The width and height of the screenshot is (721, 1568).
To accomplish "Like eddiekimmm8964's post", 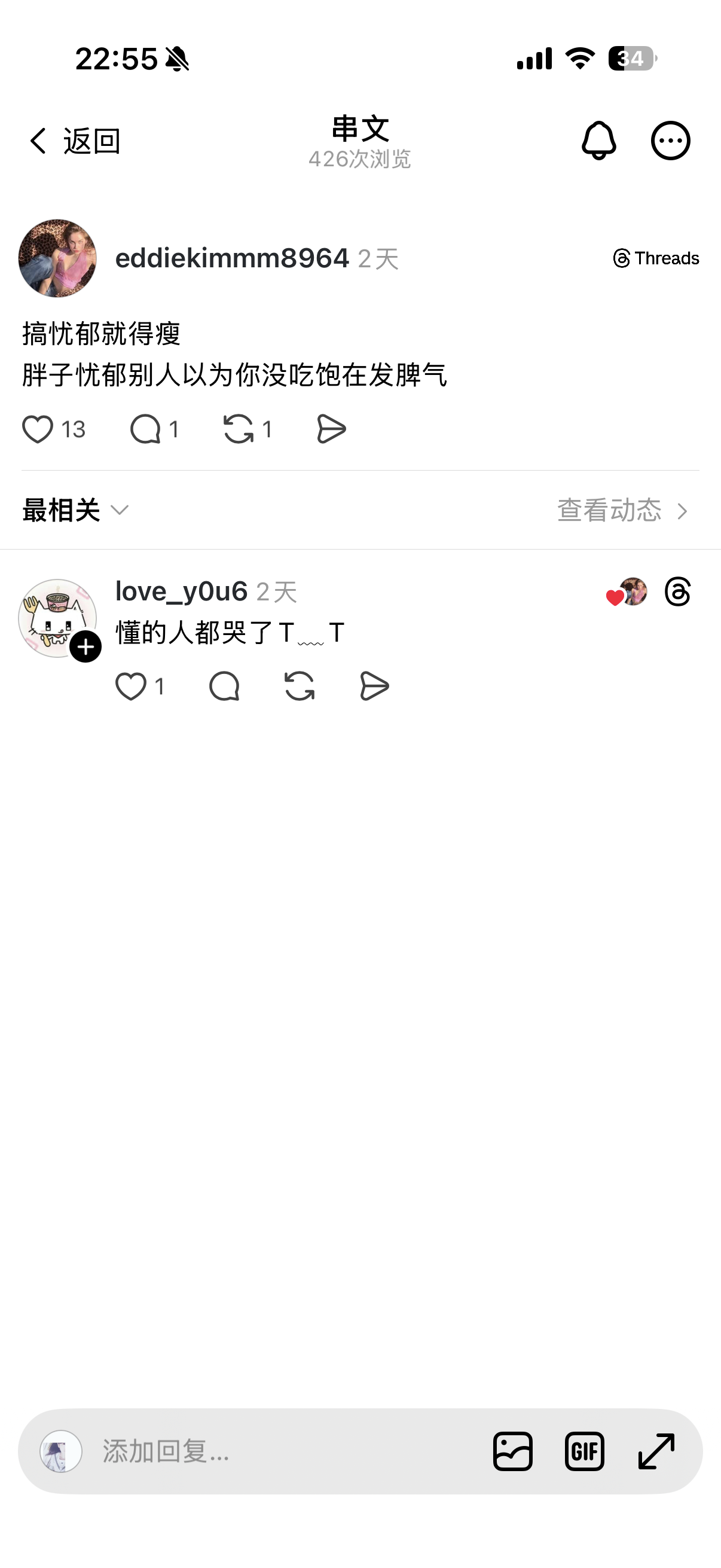I will 38,429.
